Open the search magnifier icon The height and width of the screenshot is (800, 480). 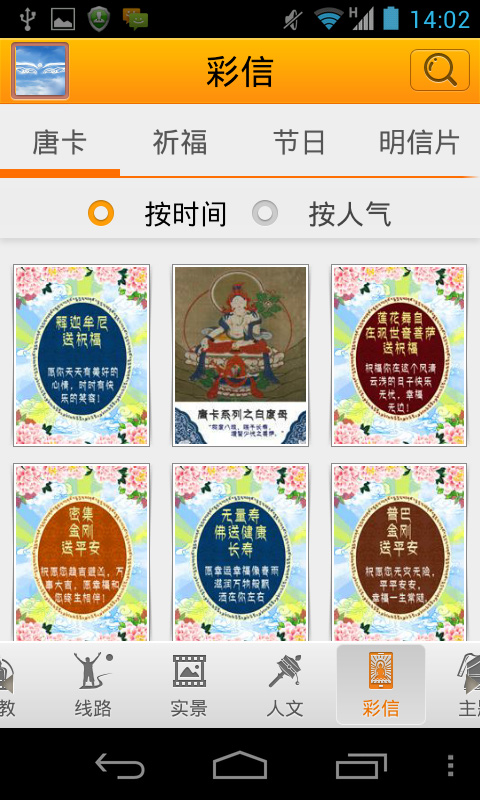click(440, 70)
